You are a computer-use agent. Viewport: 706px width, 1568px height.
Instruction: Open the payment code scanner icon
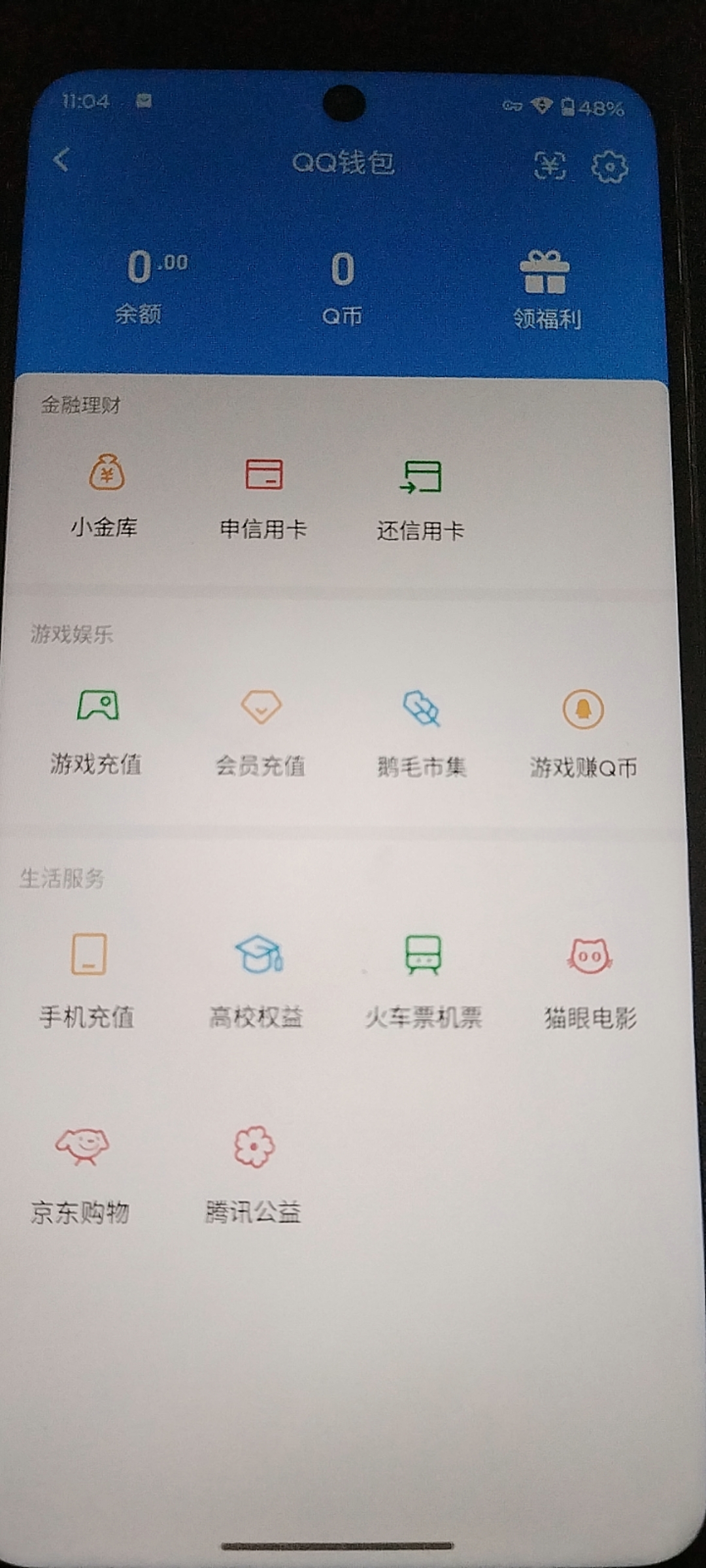(x=550, y=165)
